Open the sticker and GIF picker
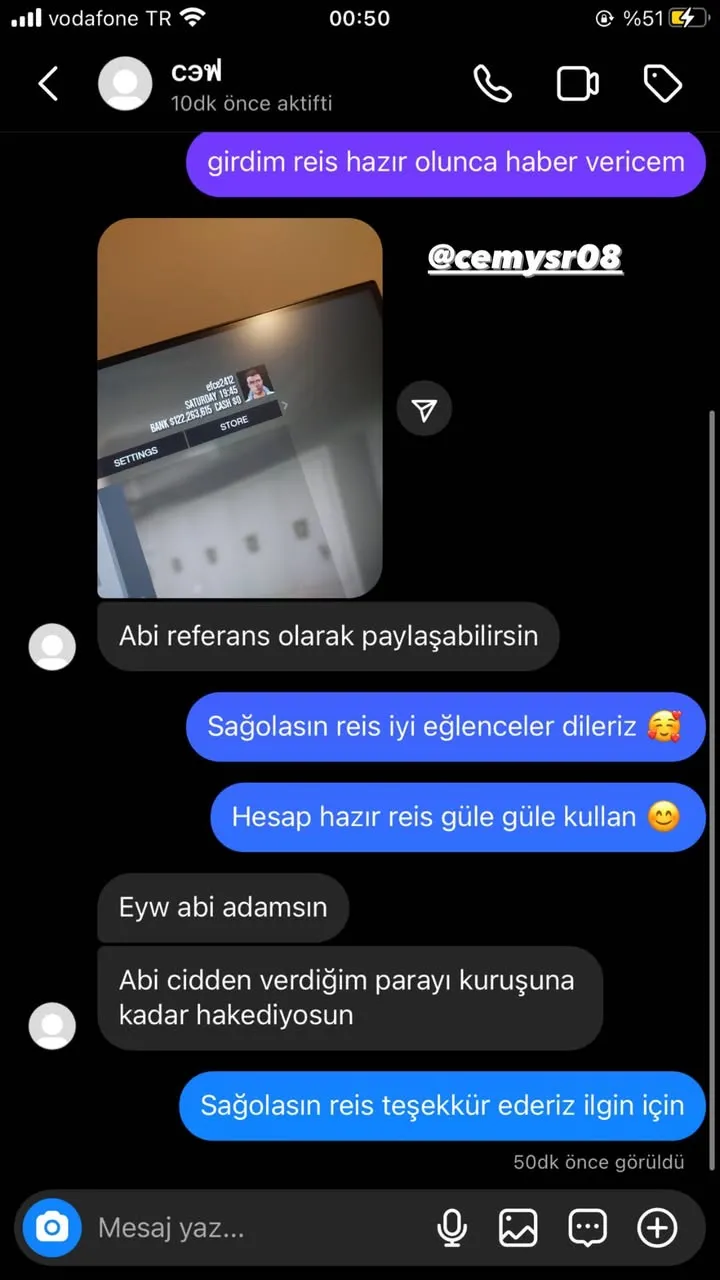This screenshot has width=720, height=1280. pos(587,1227)
